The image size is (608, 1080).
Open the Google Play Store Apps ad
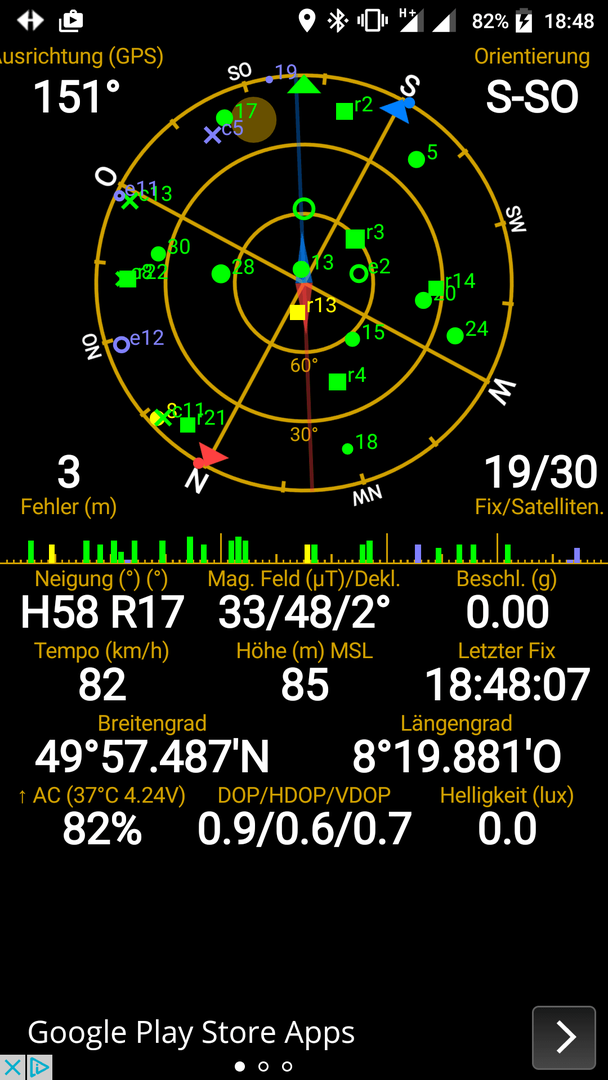[191, 1032]
